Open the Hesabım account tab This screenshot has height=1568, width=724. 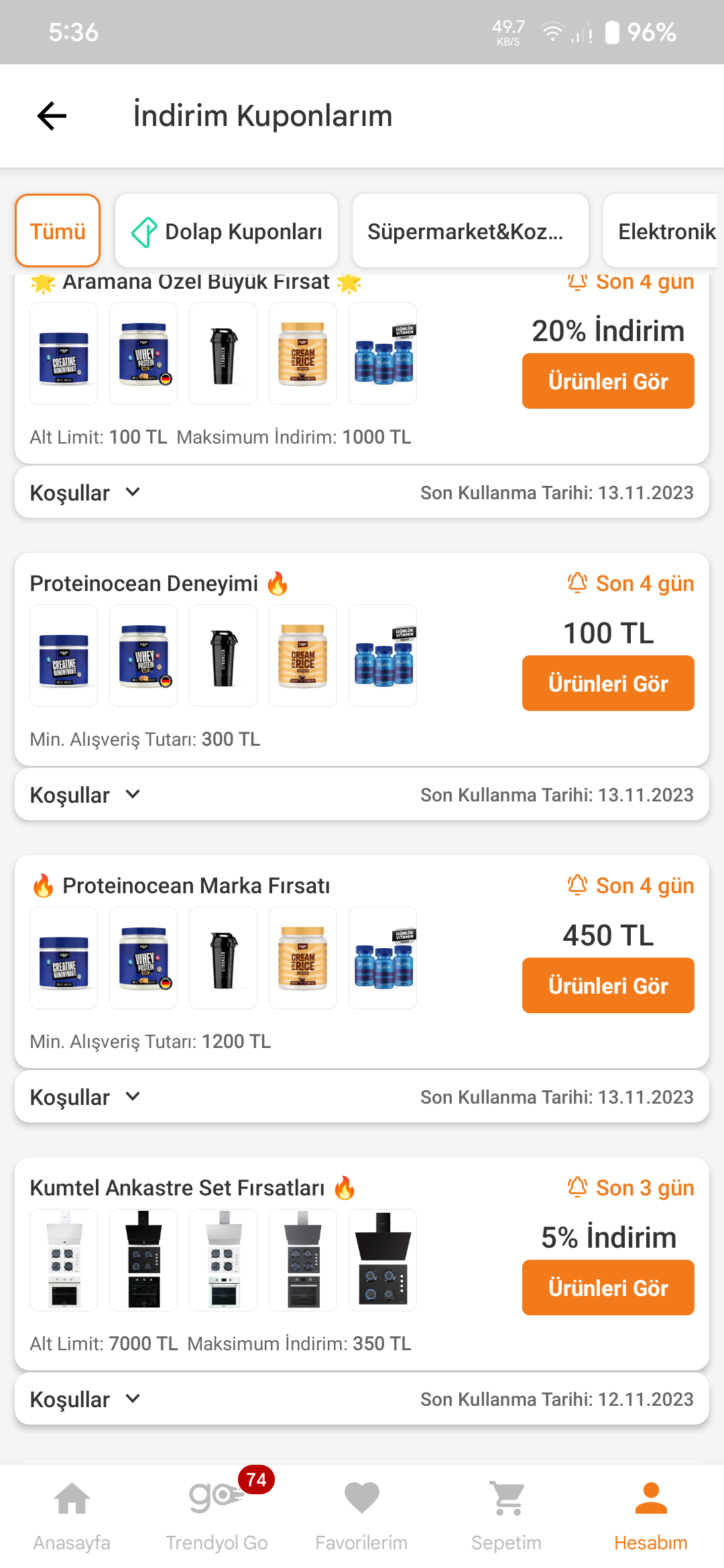[651, 1514]
